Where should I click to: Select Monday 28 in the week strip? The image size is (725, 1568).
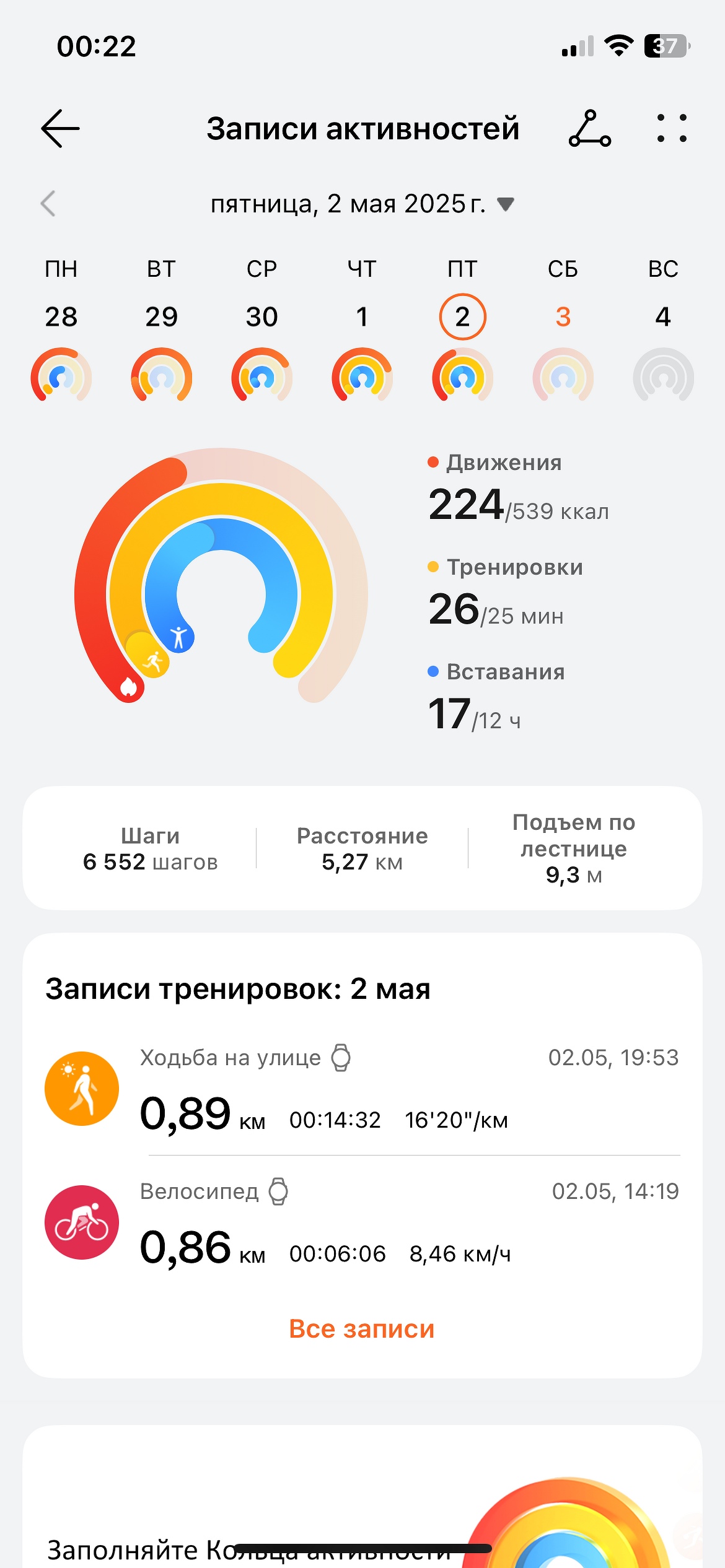(x=61, y=317)
